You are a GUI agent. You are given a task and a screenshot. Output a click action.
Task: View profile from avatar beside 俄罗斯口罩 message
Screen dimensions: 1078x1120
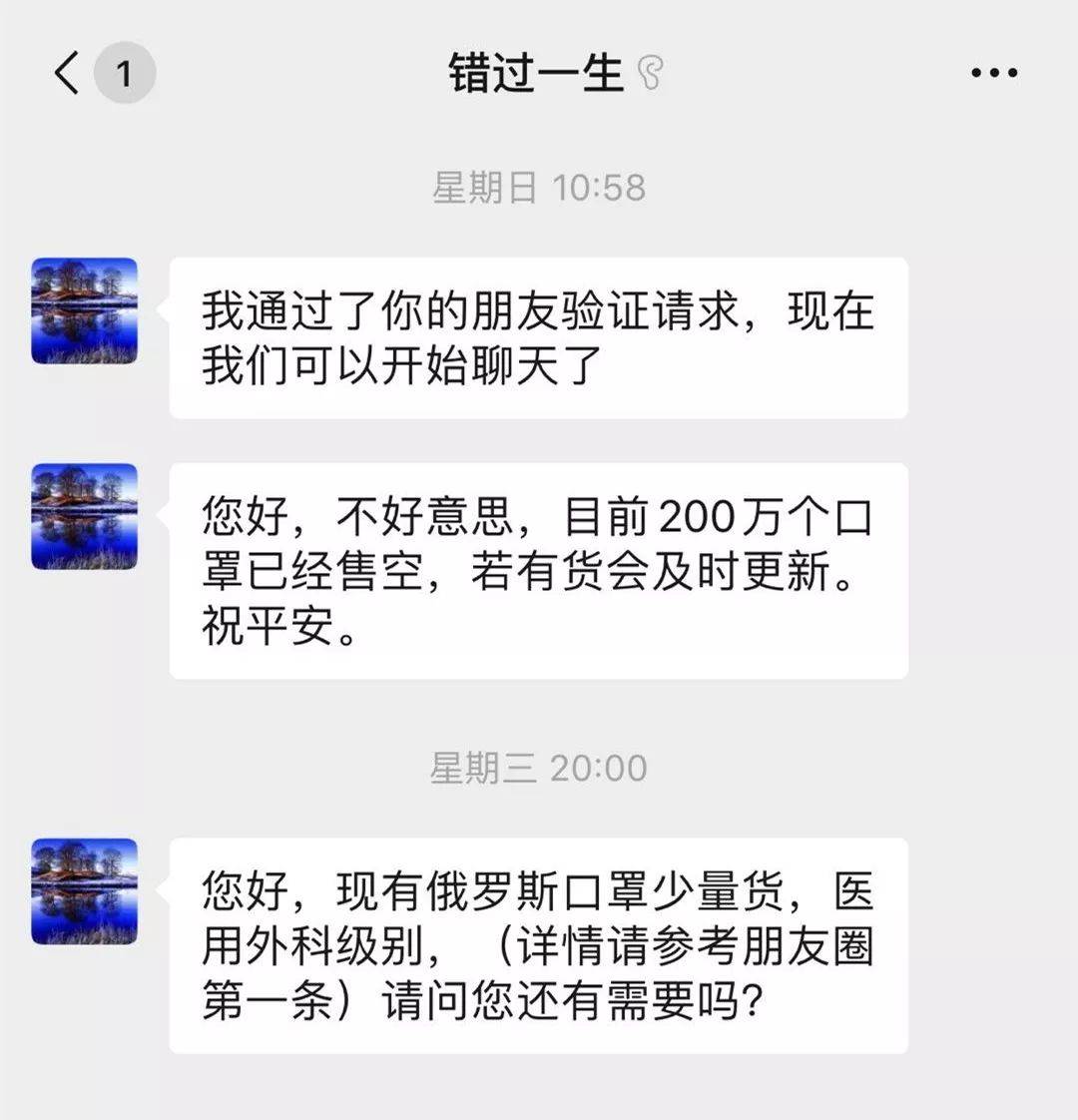pyautogui.click(x=85, y=891)
